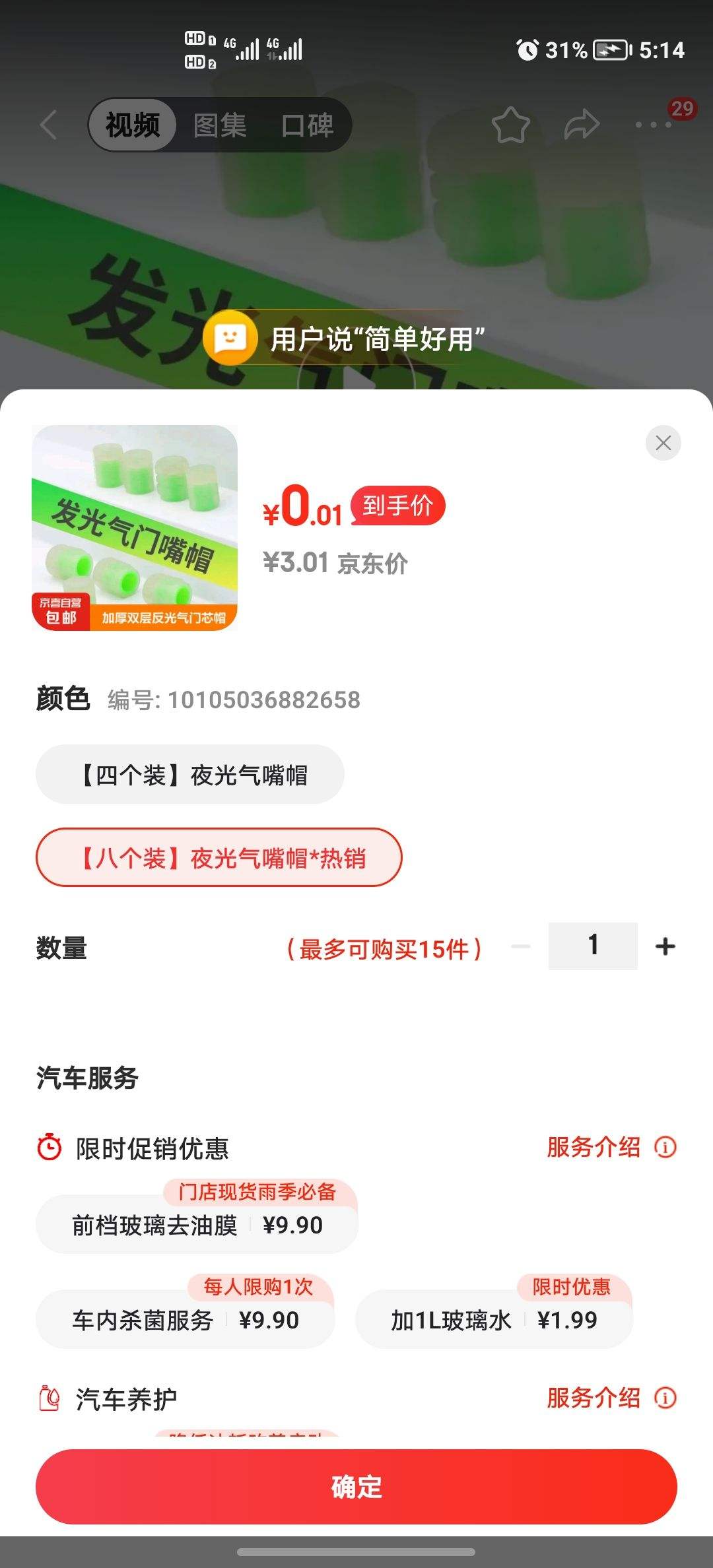The image size is (713, 1568).
Task: Tap the quantity number field
Action: pos(593,946)
